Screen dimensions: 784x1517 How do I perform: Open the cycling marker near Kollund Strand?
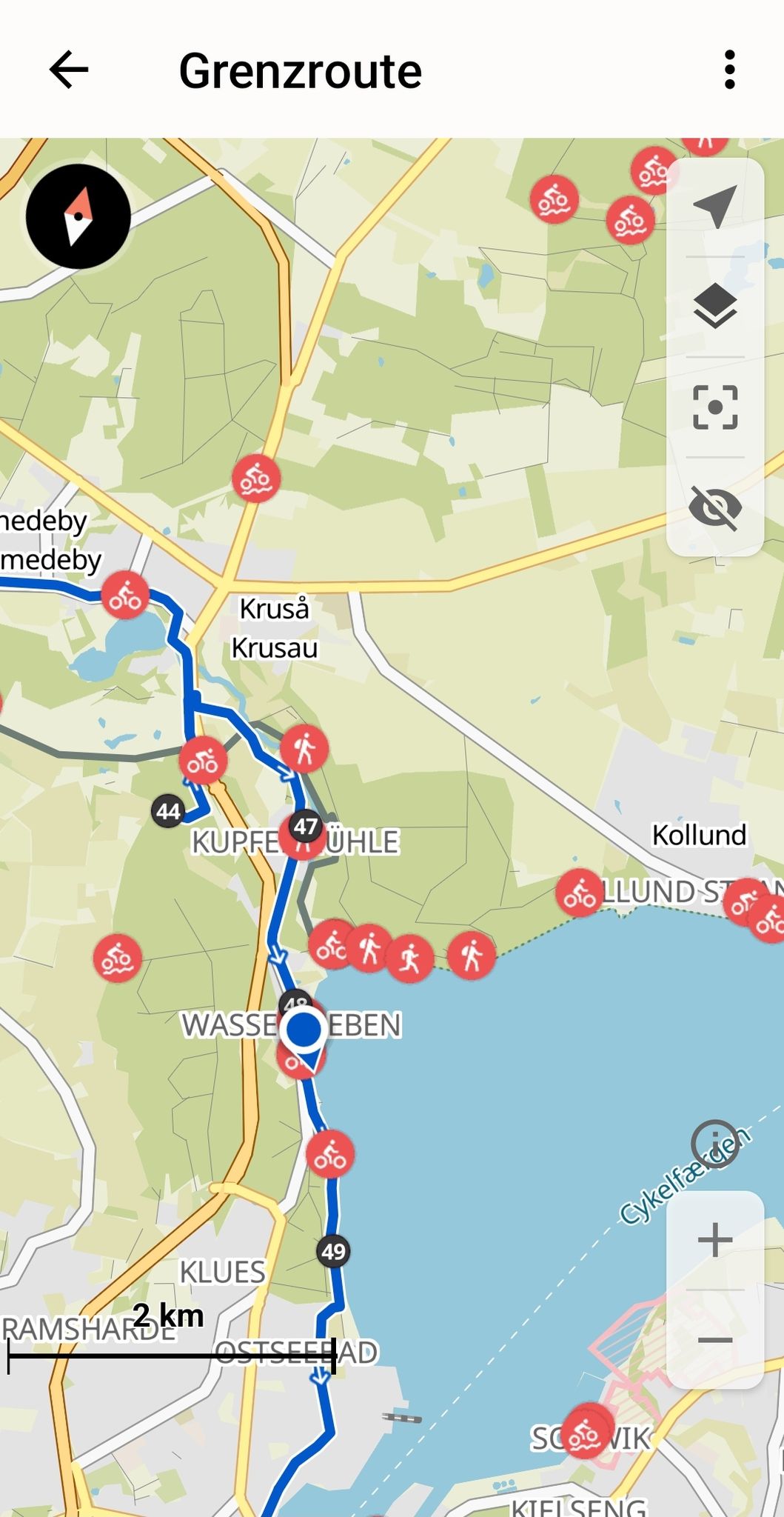580,893
